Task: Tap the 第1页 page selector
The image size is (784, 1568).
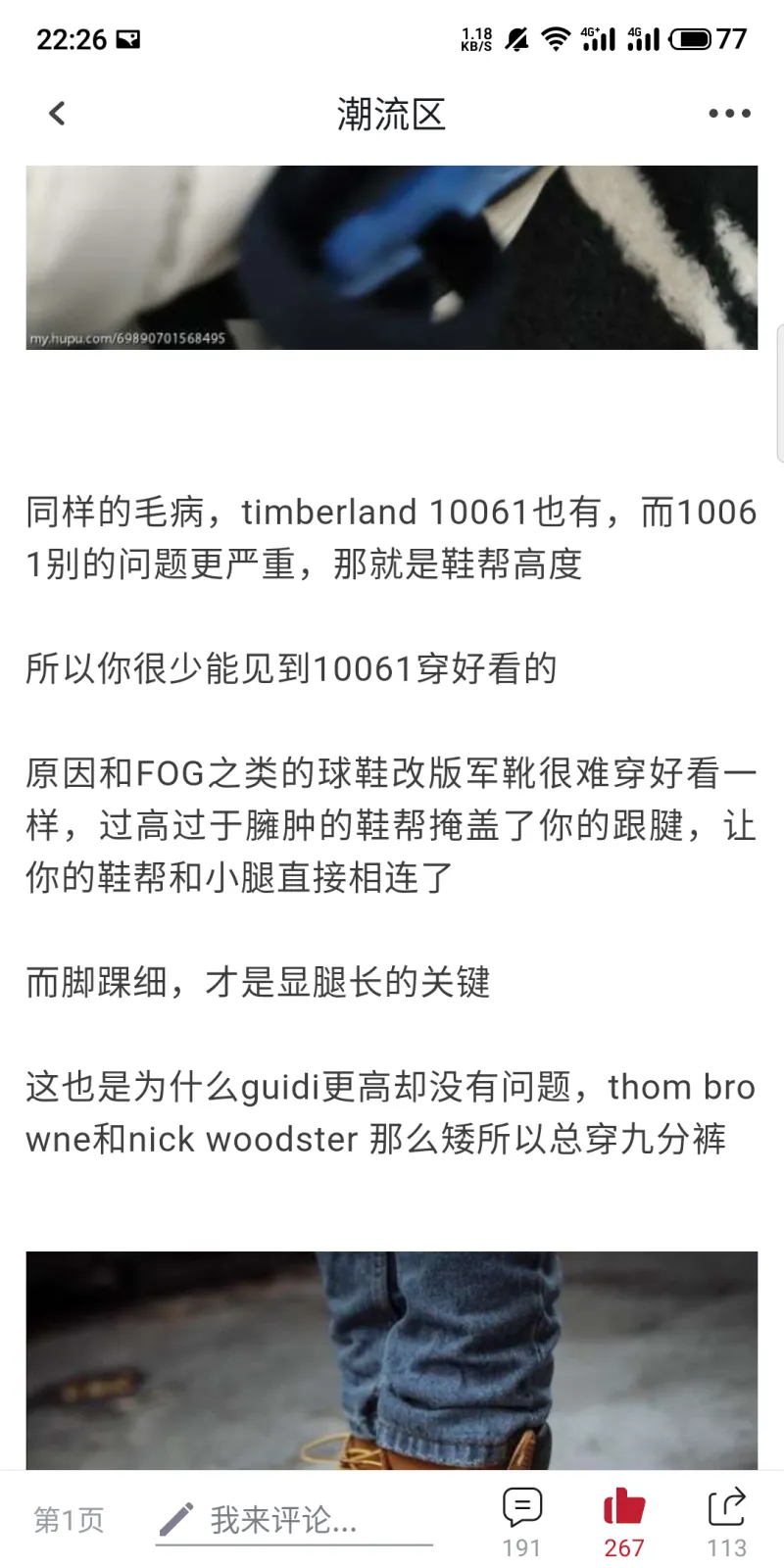Action: coord(69,1520)
